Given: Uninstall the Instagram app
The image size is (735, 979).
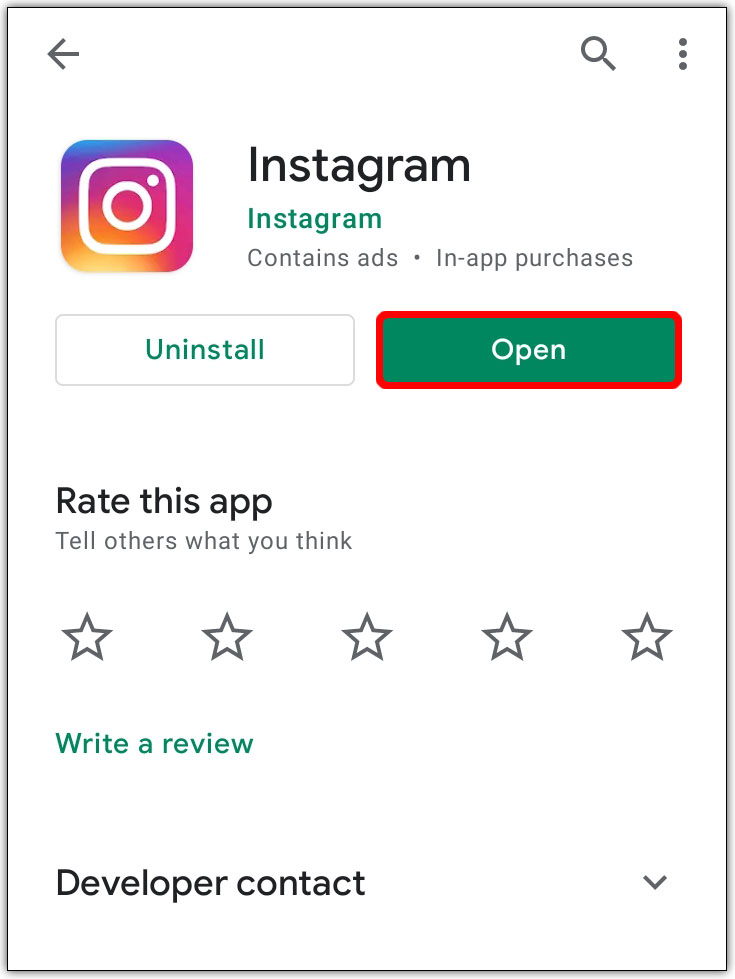Looking at the screenshot, I should tap(205, 350).
